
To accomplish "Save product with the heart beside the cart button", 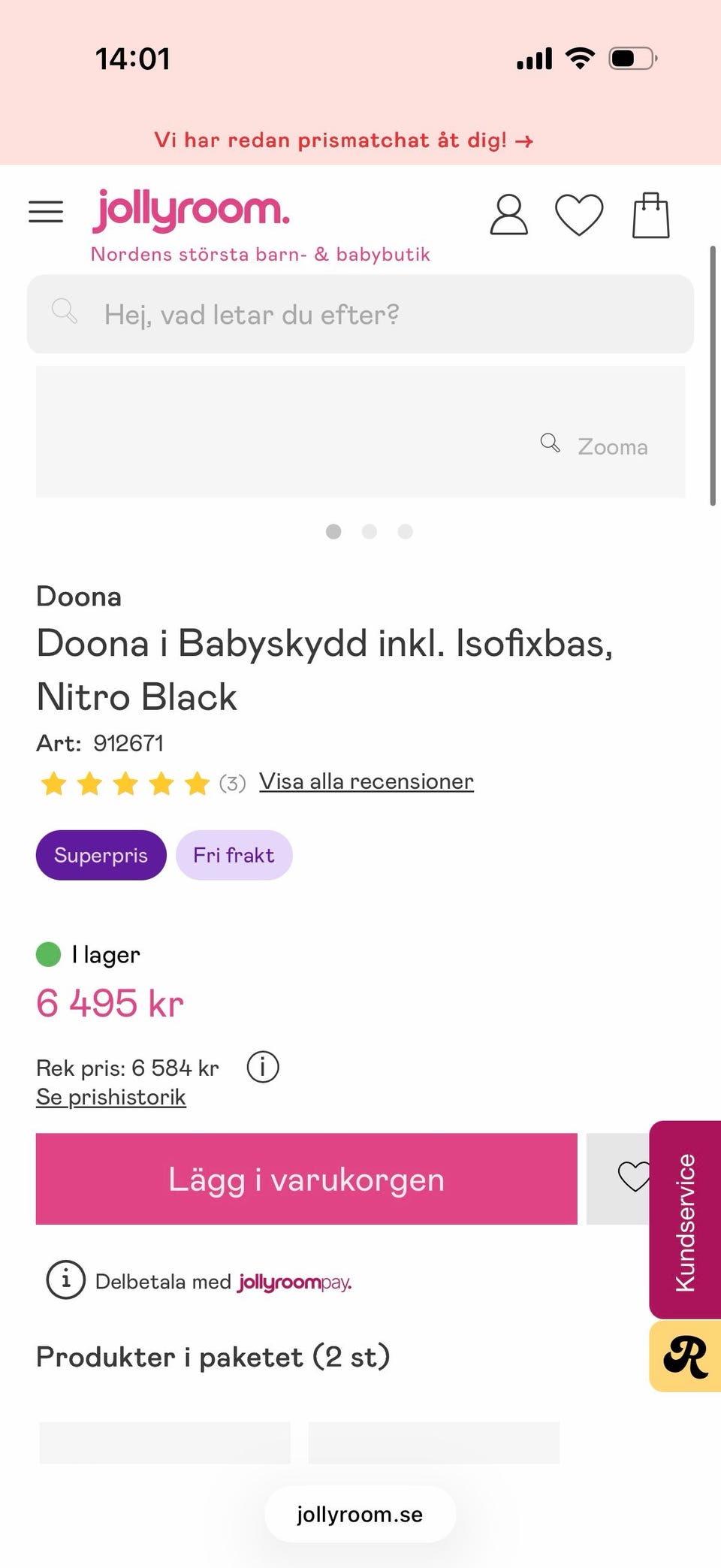I will tap(618, 1179).
